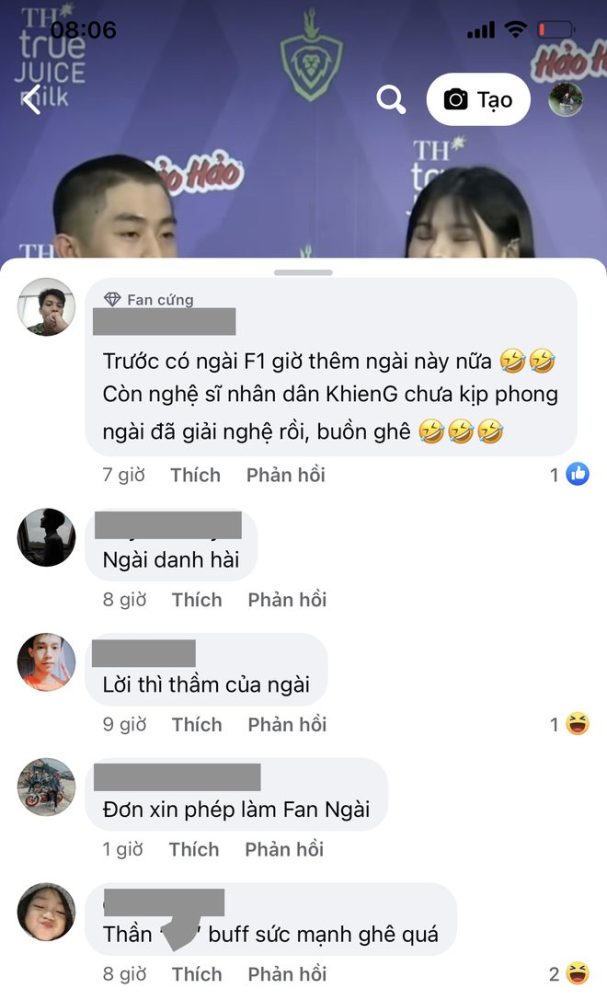View reactions on "buff sức mạnh ghê quá"
The height and width of the screenshot is (1000, 607).
click(x=570, y=974)
